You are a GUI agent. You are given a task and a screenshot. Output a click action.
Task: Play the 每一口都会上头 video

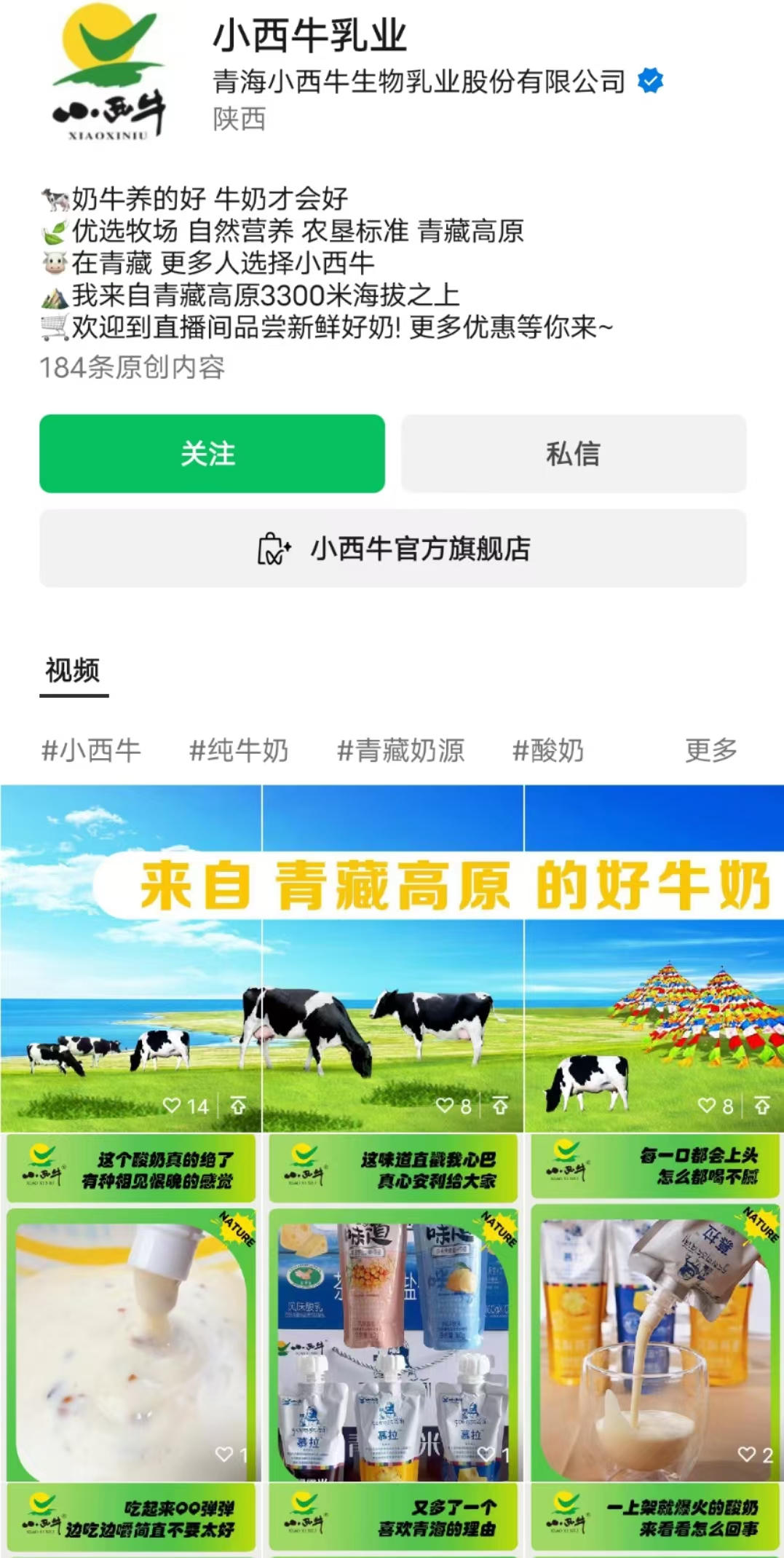655,1311
